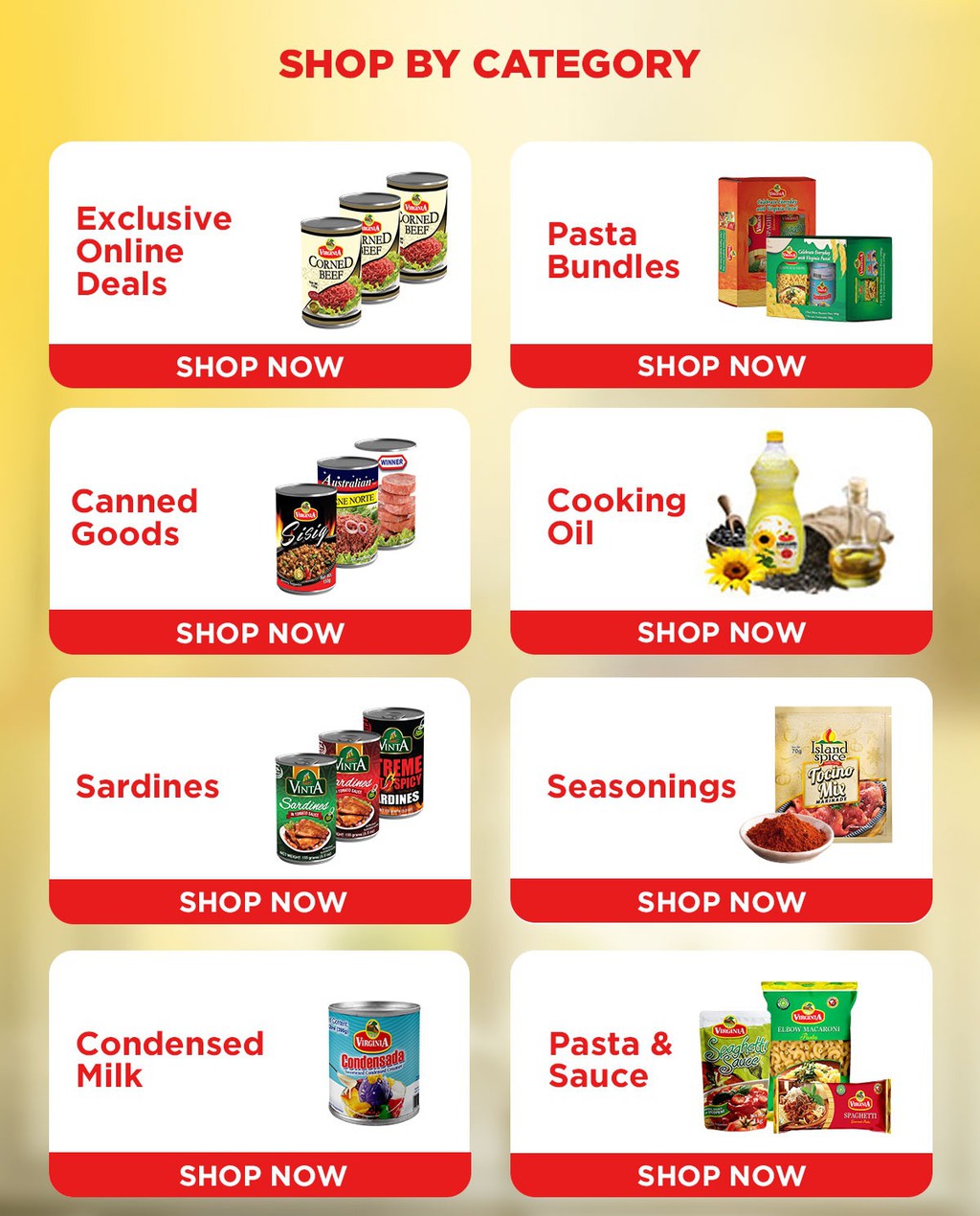Click SHOP NOW under Pasta Bundles
The width and height of the screenshot is (980, 1216).
(x=723, y=367)
